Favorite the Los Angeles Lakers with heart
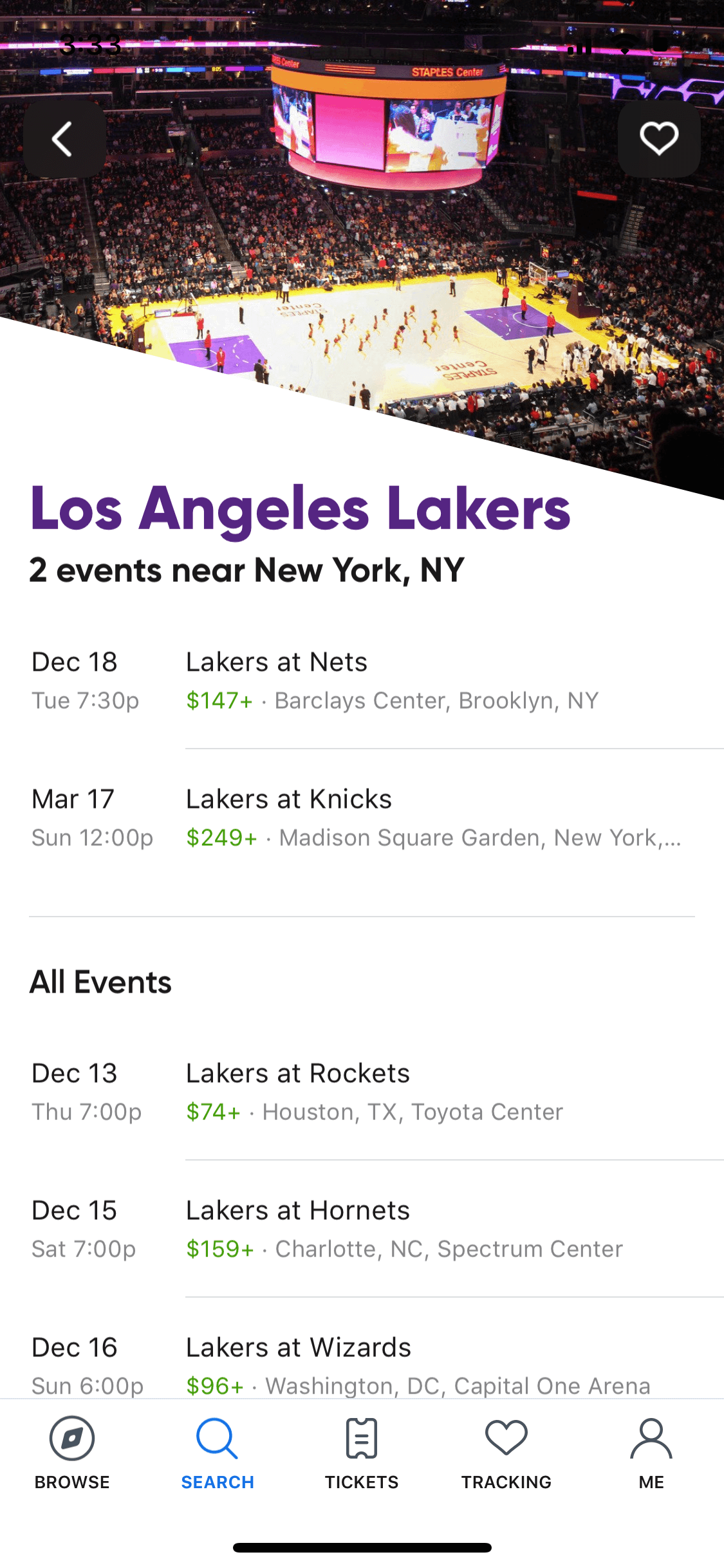The width and height of the screenshot is (724, 1568). click(x=659, y=138)
